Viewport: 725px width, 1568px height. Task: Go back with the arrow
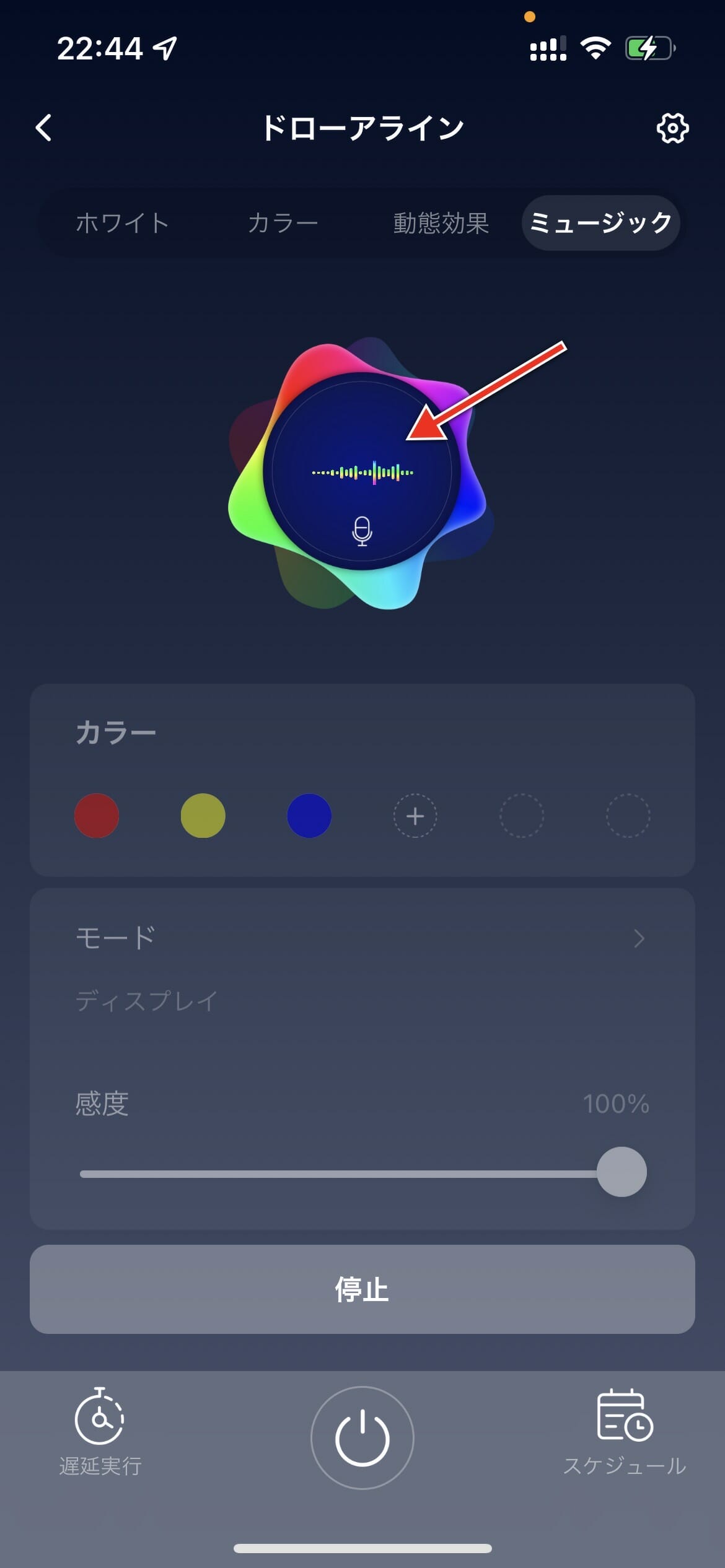(44, 128)
